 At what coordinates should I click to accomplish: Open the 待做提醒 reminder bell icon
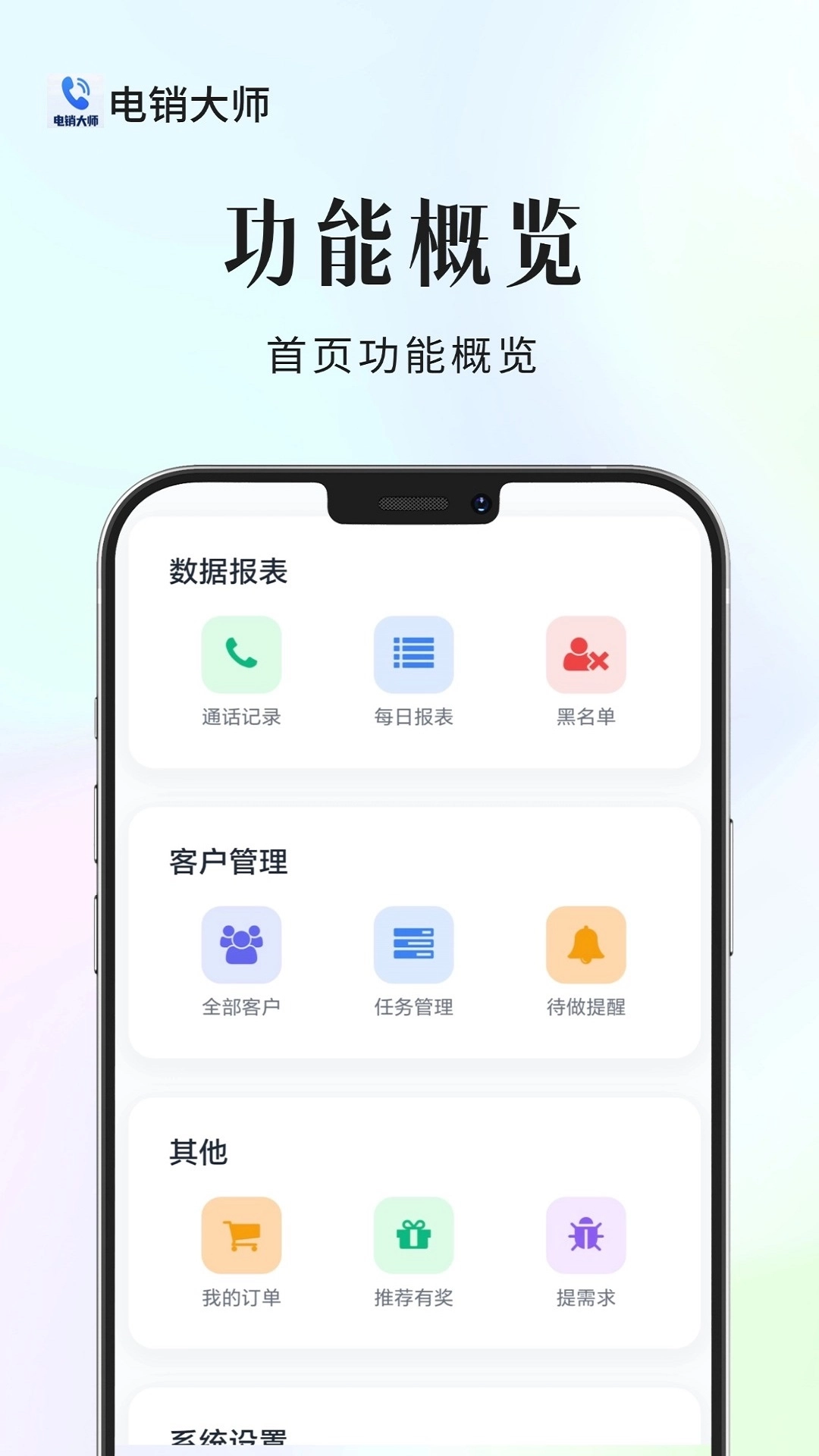coord(587,944)
